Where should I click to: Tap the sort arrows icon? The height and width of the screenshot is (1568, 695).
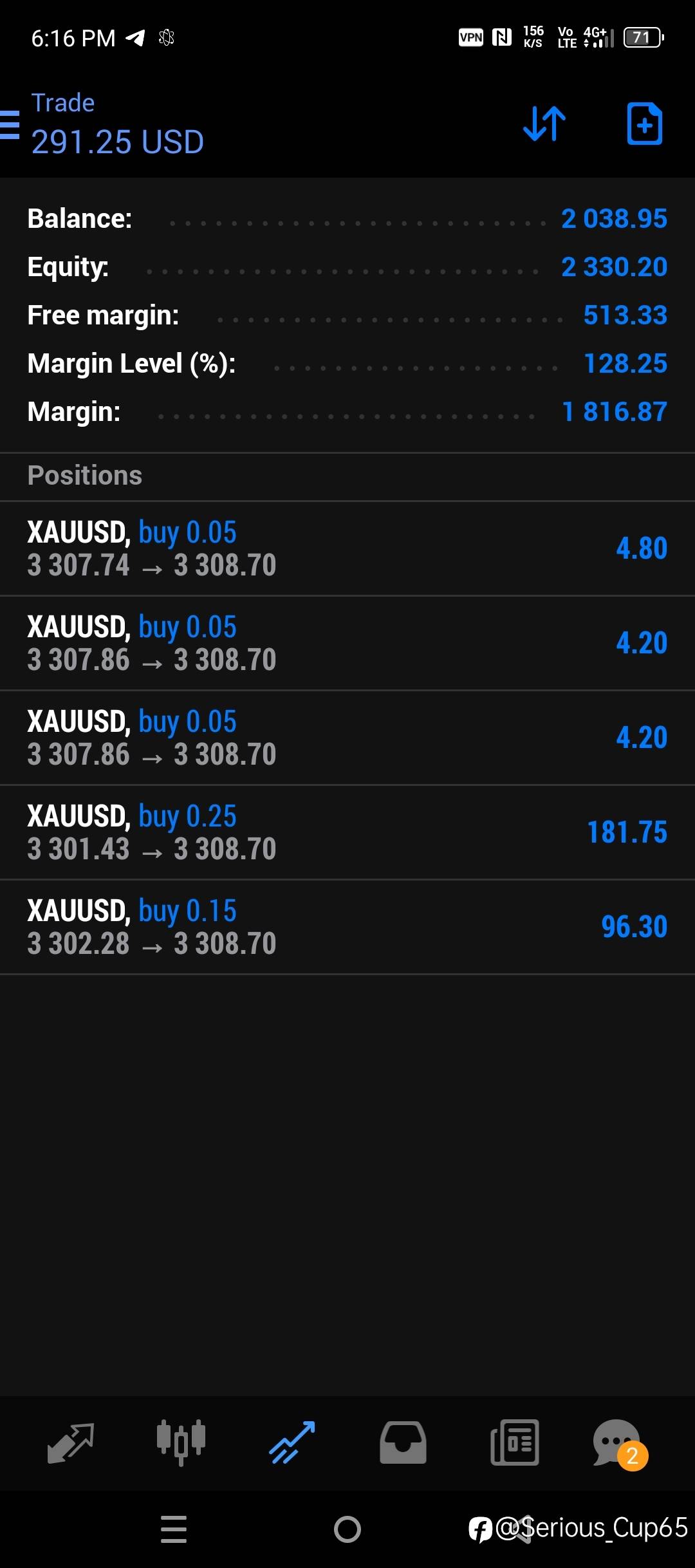pyautogui.click(x=544, y=124)
